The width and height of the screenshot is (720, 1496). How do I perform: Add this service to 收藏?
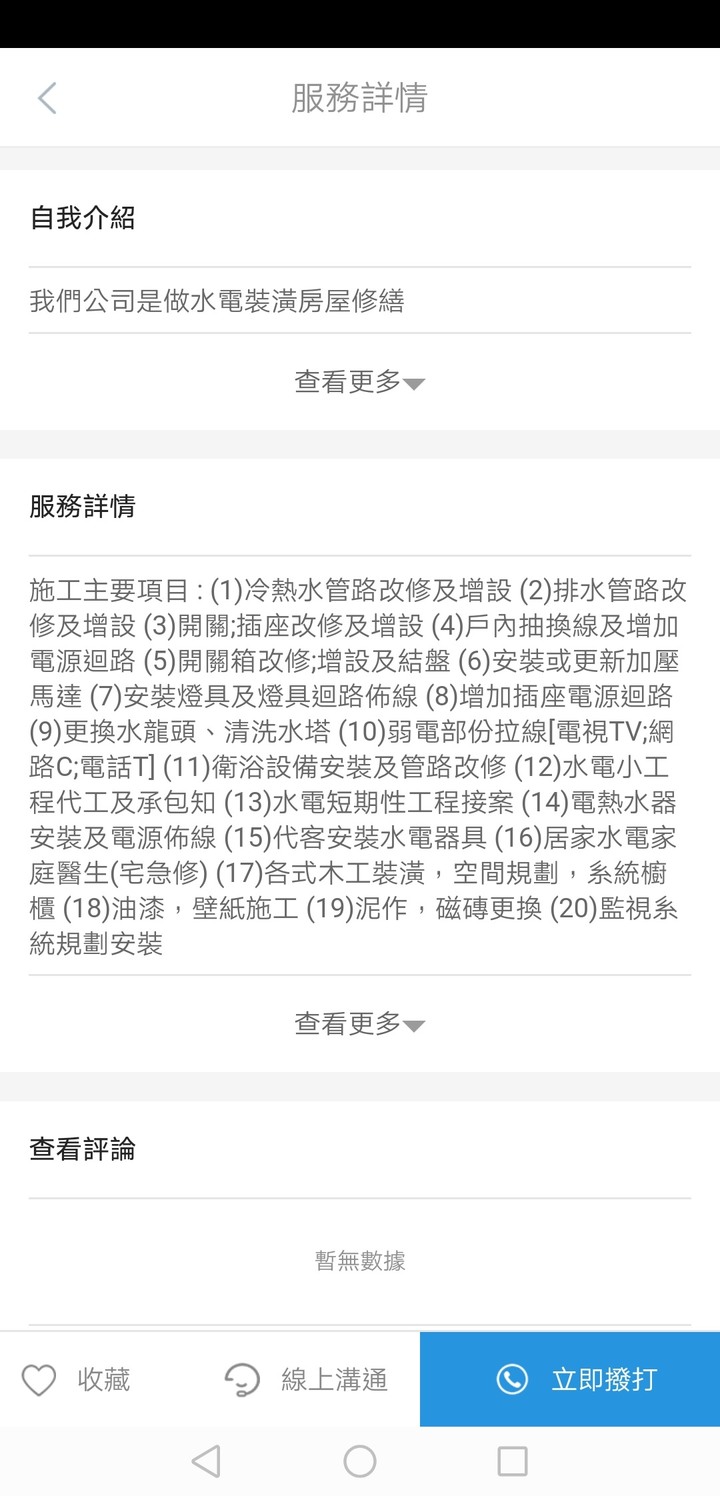coord(78,1380)
